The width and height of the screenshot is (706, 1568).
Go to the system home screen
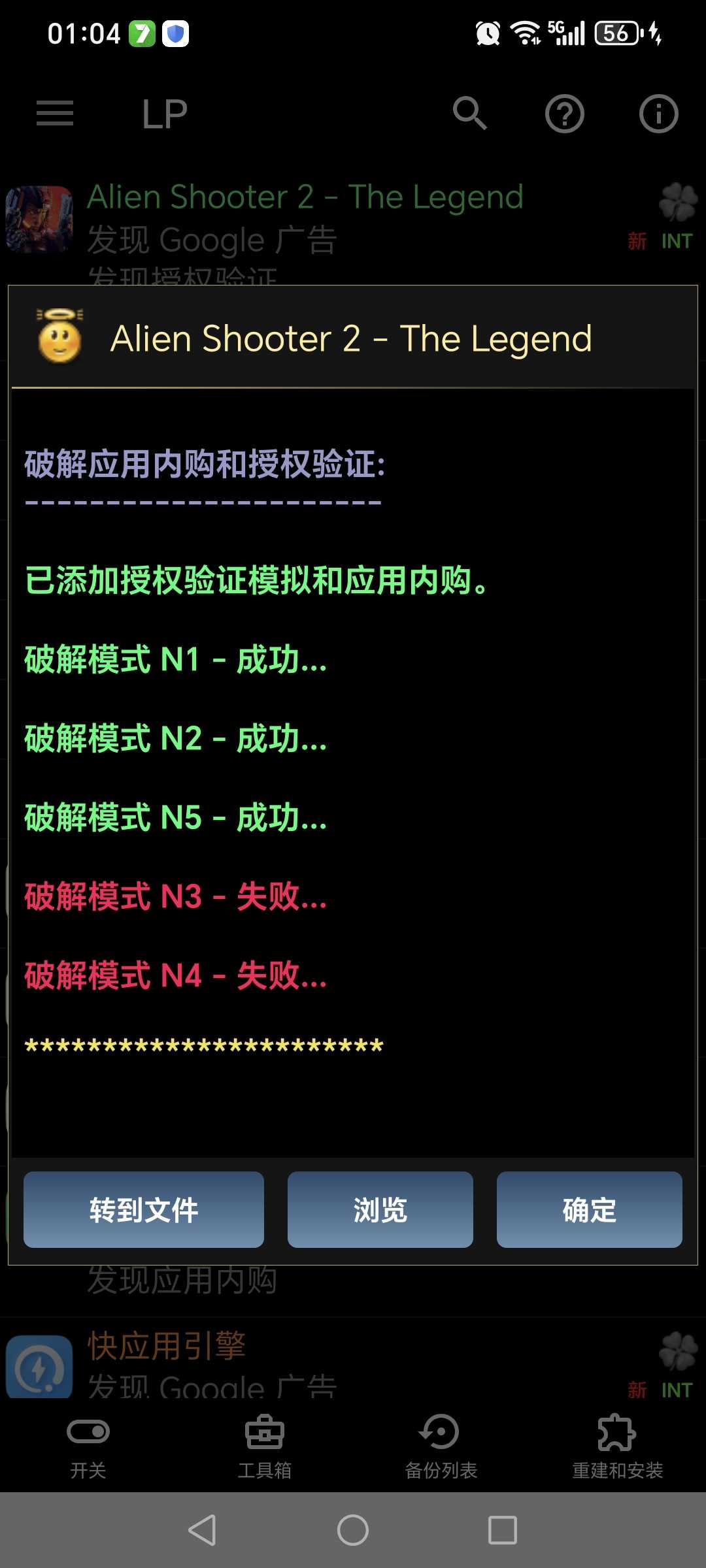point(353,1530)
